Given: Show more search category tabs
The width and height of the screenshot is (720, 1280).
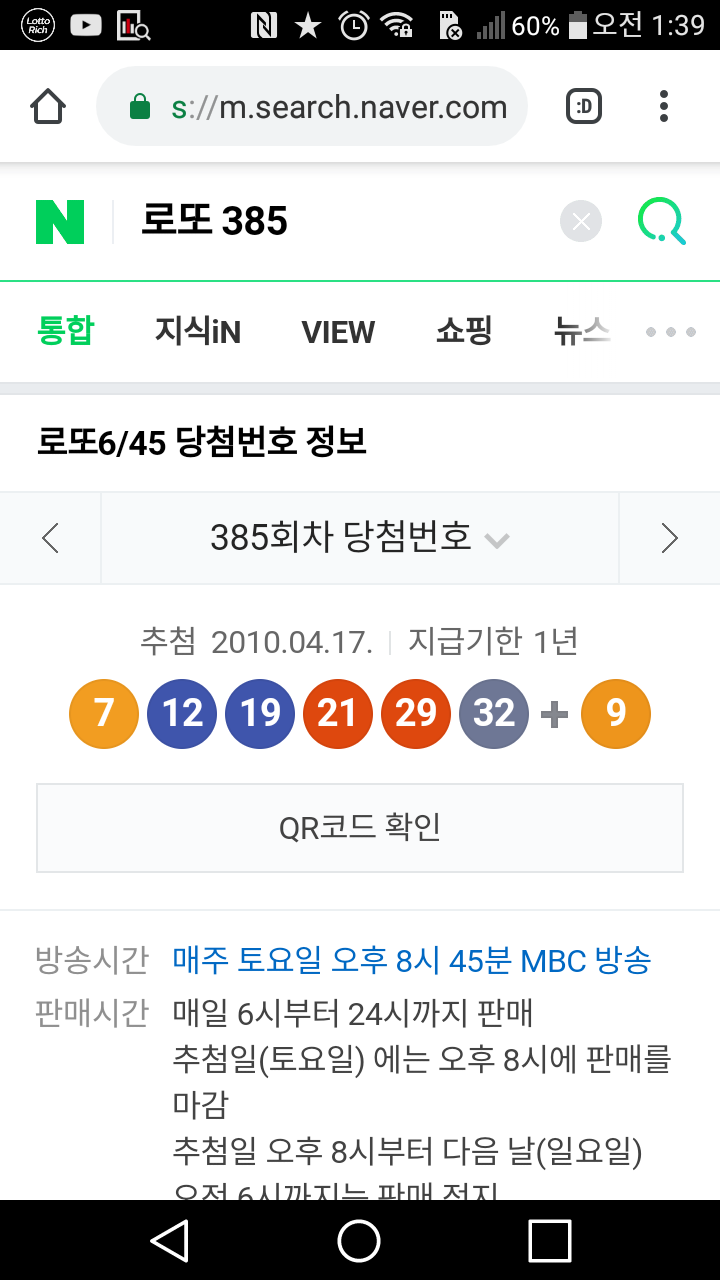Looking at the screenshot, I should click(670, 331).
